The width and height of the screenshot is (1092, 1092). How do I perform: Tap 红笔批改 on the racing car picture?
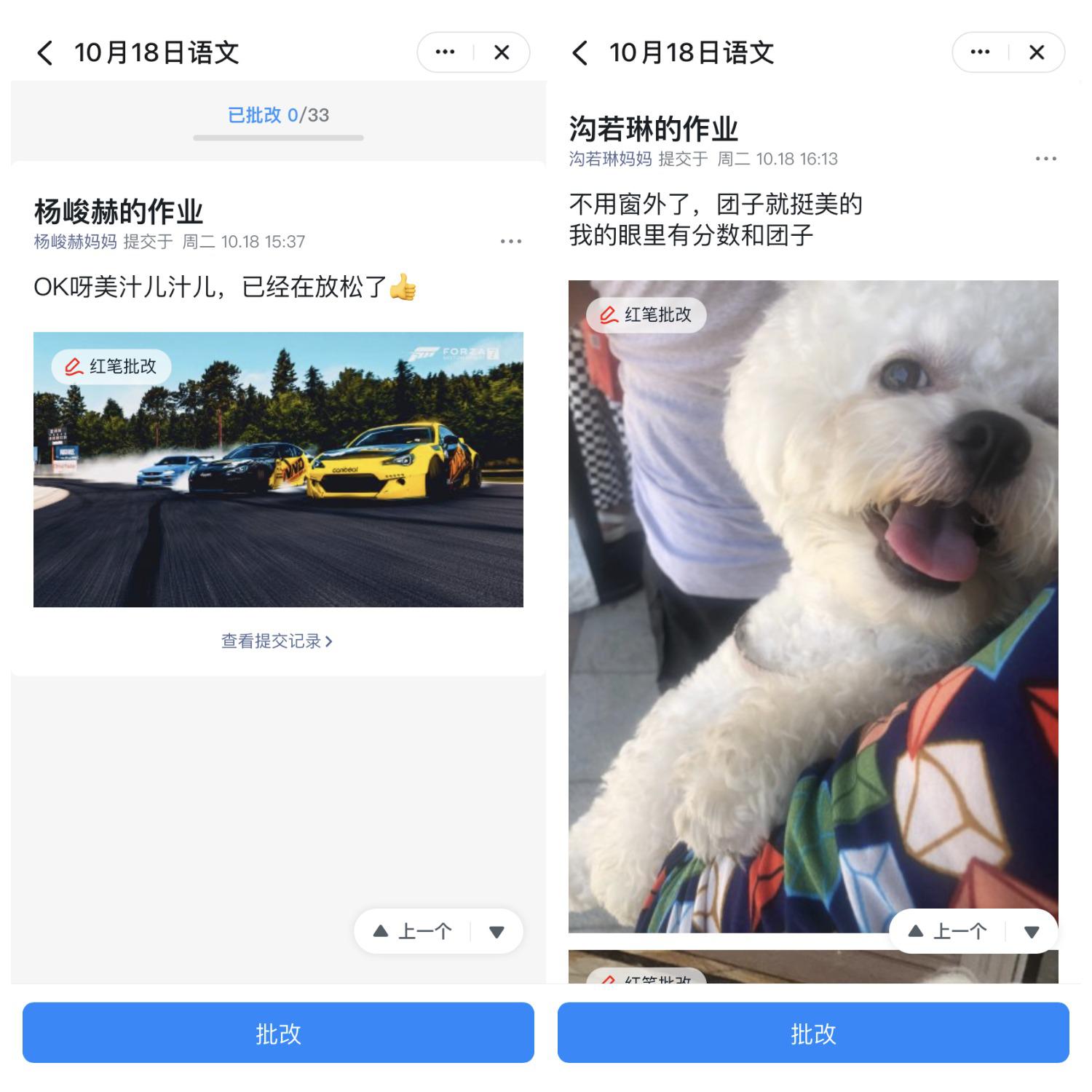pyautogui.click(x=111, y=366)
